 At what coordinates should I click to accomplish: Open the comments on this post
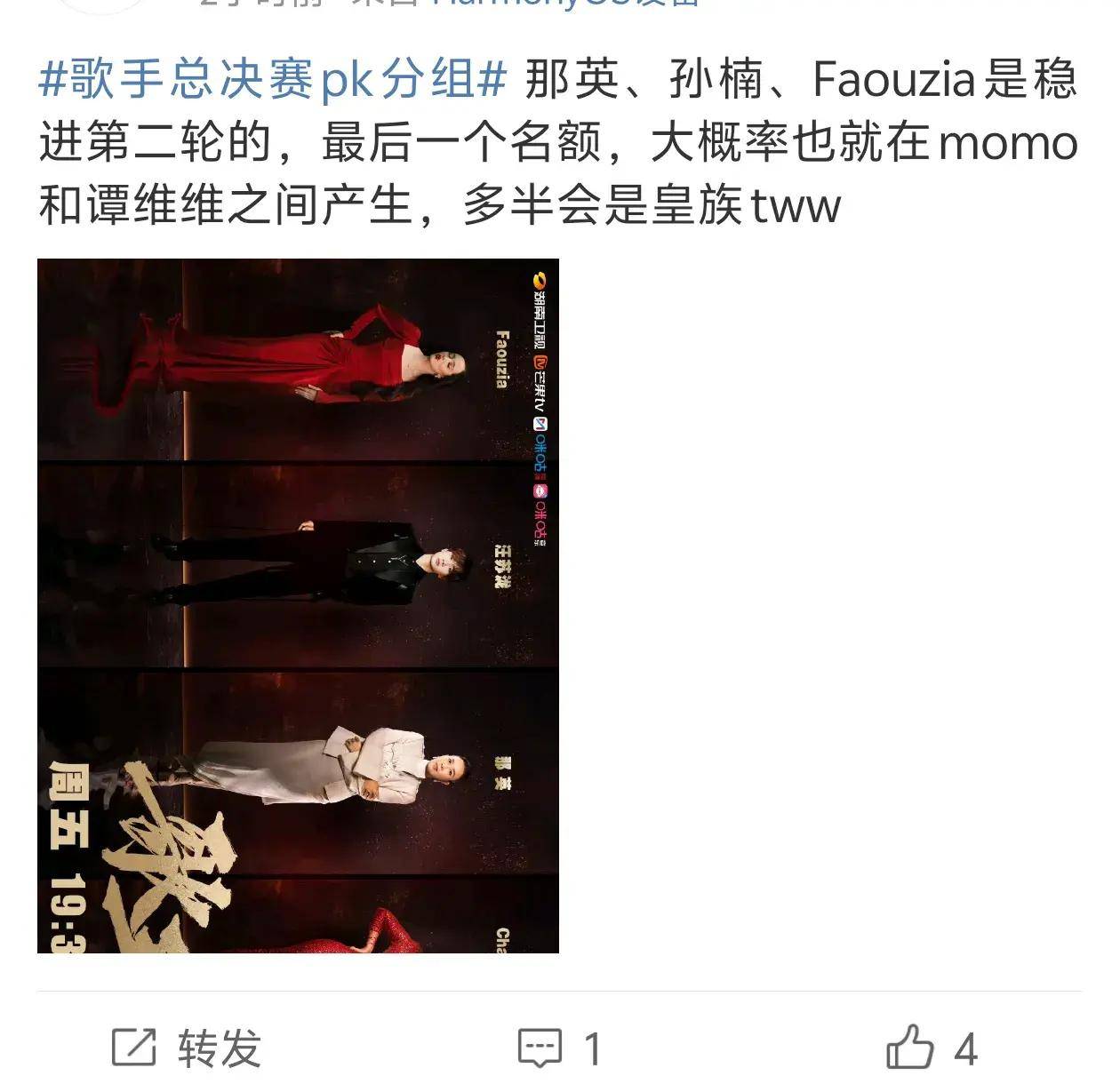559,1048
